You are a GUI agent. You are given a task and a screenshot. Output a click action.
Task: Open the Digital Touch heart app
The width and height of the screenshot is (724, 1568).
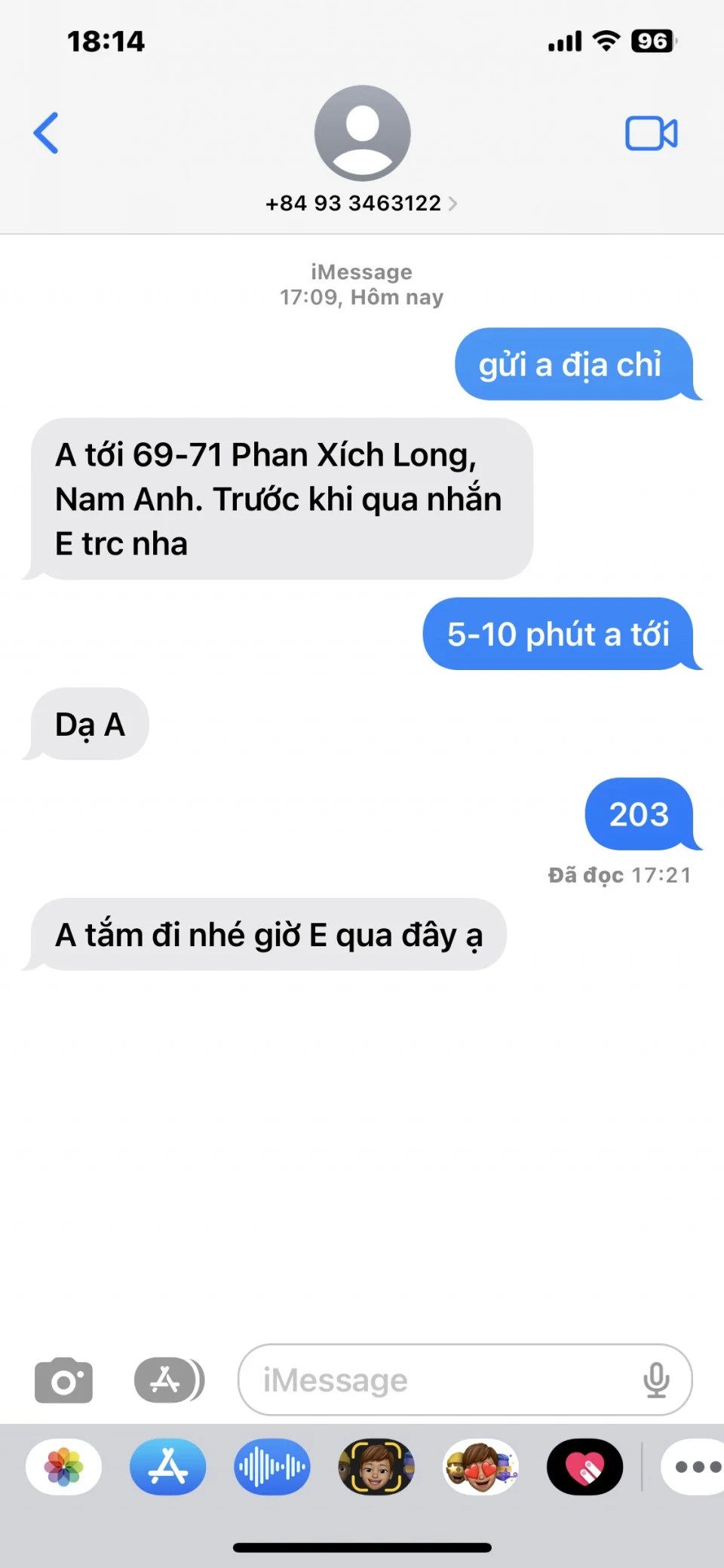pos(585,1468)
